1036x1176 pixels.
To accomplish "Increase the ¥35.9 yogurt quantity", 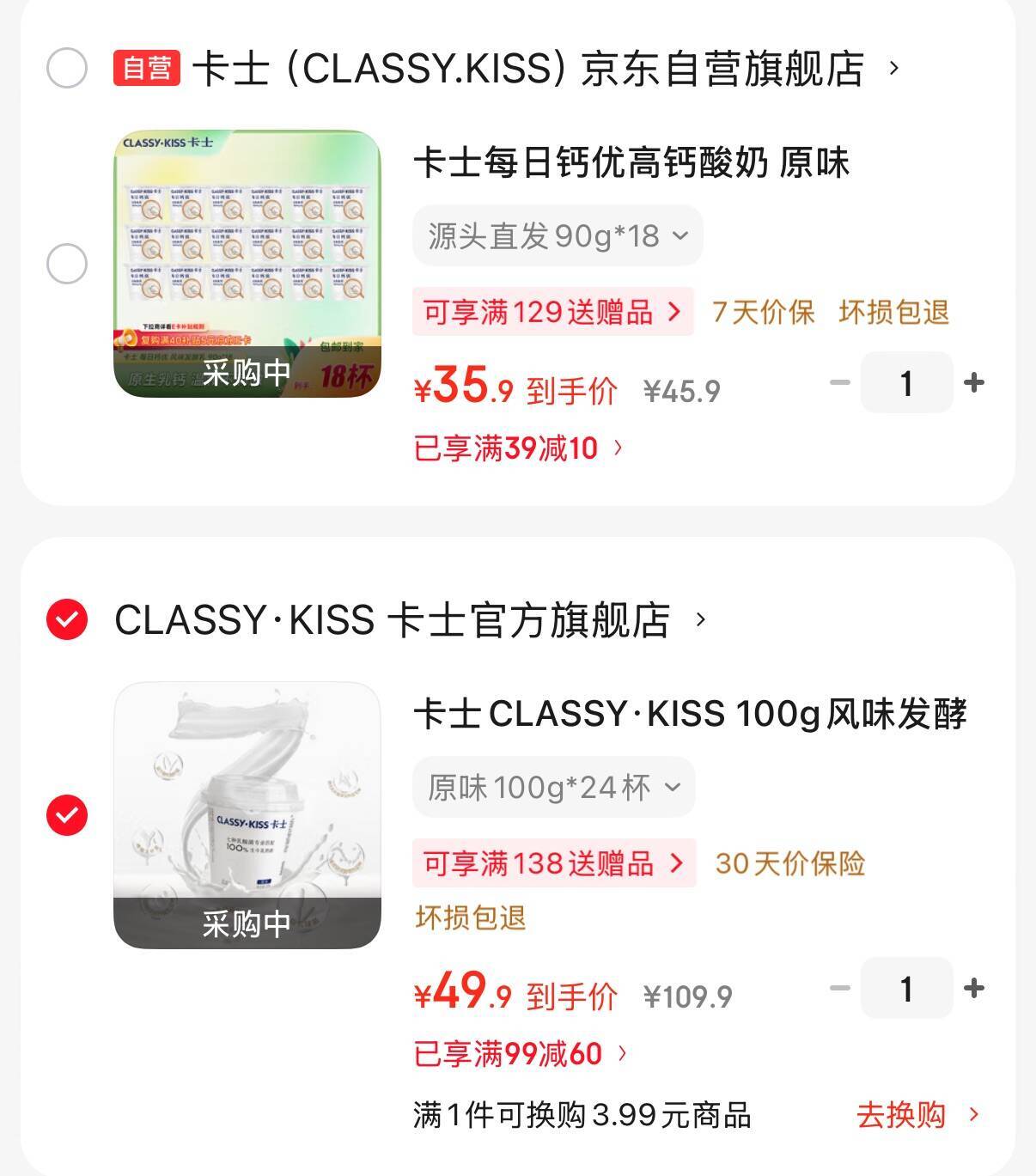I will click(x=974, y=383).
